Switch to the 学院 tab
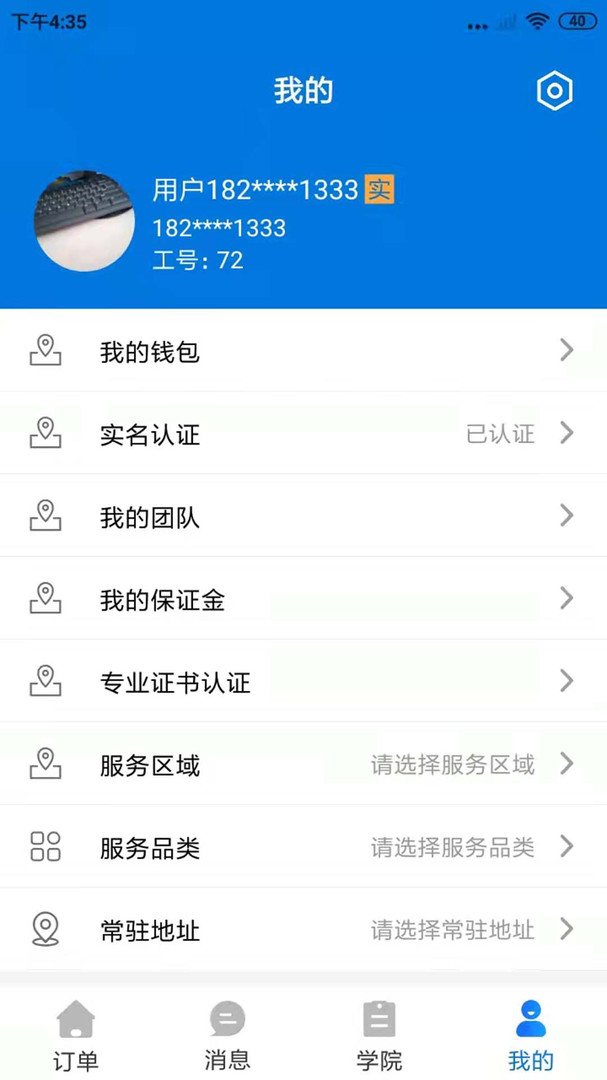Viewport: 607px width, 1080px height. click(x=379, y=1035)
